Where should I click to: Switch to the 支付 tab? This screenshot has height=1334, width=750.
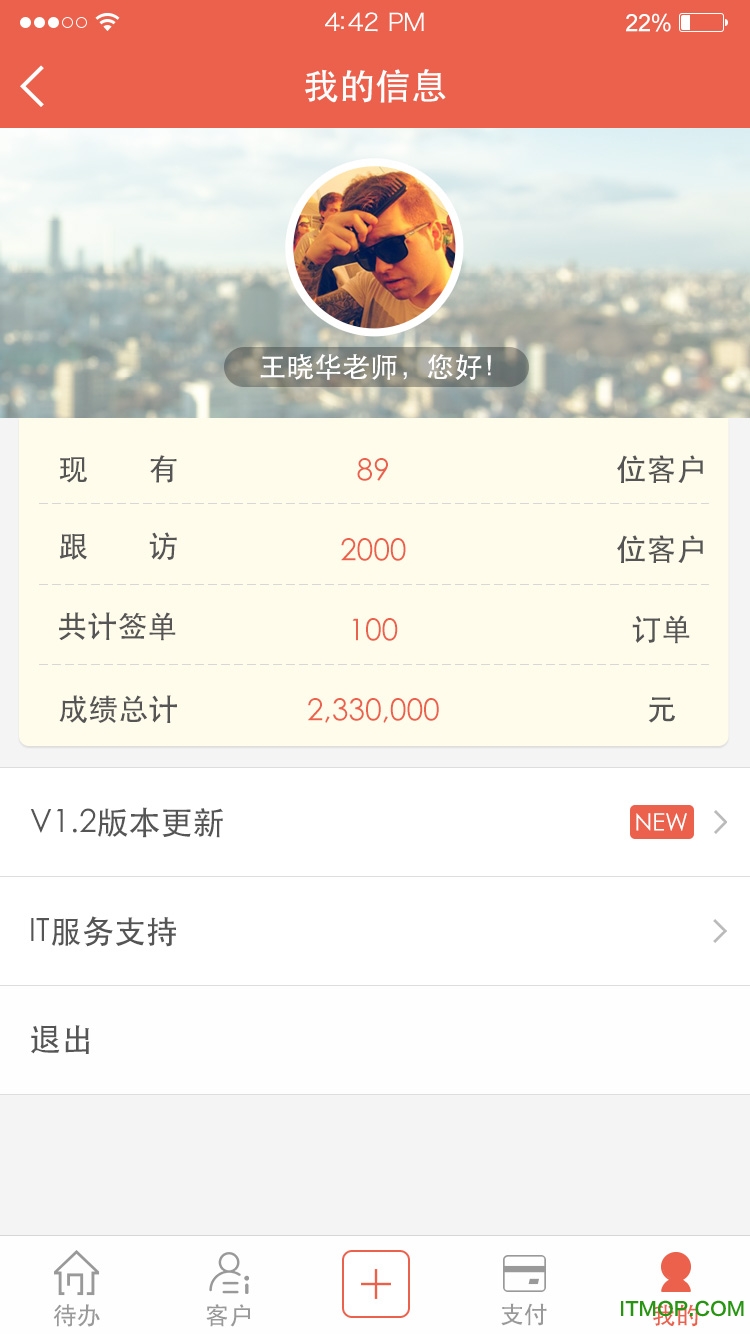(x=524, y=1286)
